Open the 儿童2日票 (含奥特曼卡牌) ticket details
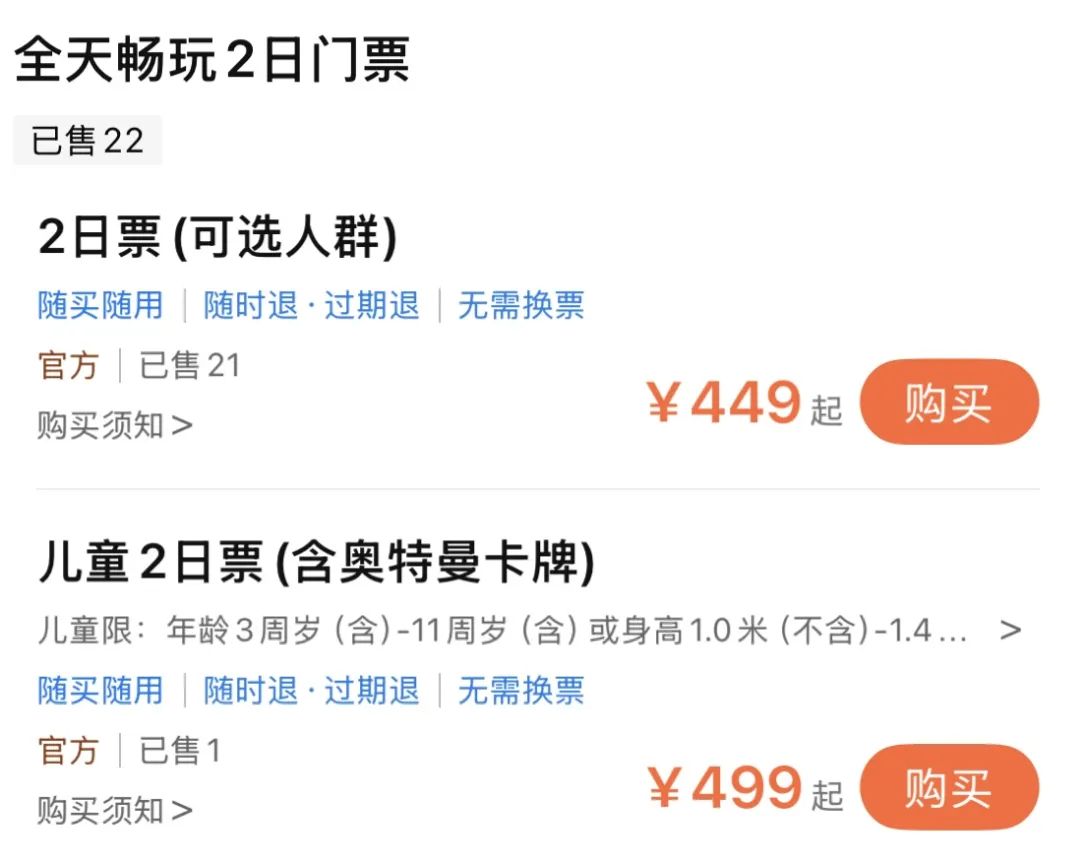The image size is (1080, 863). pyautogui.click(x=316, y=563)
